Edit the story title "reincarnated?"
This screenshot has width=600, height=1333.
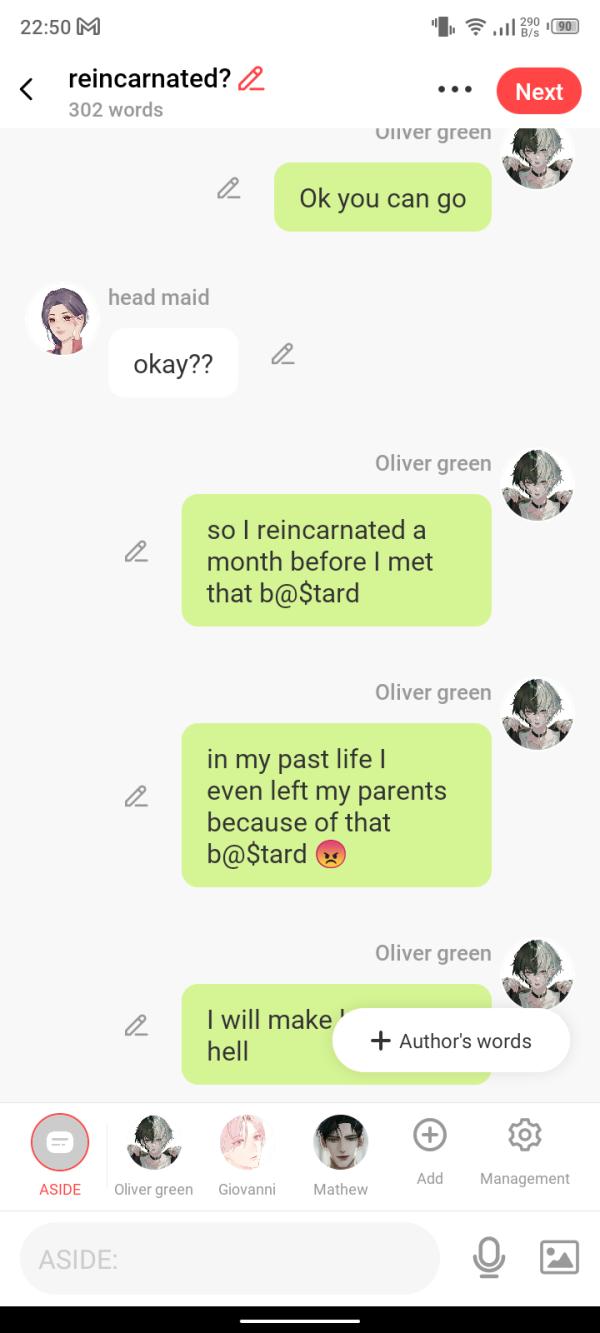pos(252,78)
